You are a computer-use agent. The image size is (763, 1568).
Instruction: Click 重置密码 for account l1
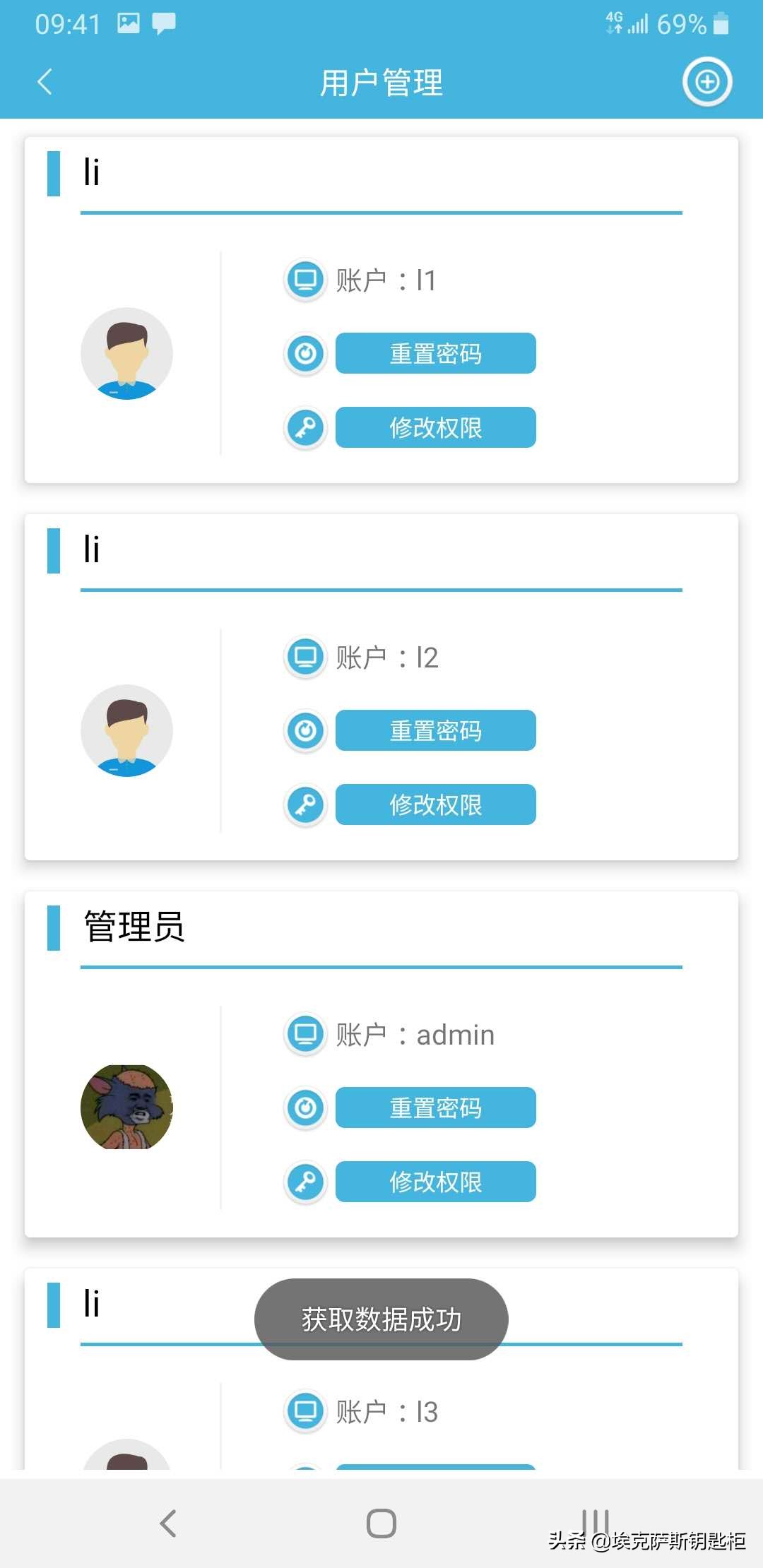pos(435,353)
